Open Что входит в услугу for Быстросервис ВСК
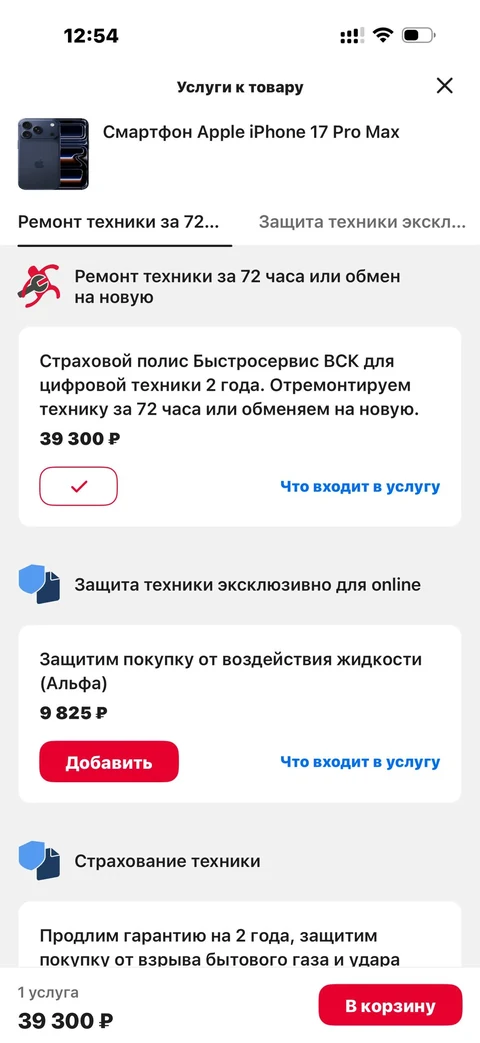The width and height of the screenshot is (480, 1043). click(x=360, y=487)
